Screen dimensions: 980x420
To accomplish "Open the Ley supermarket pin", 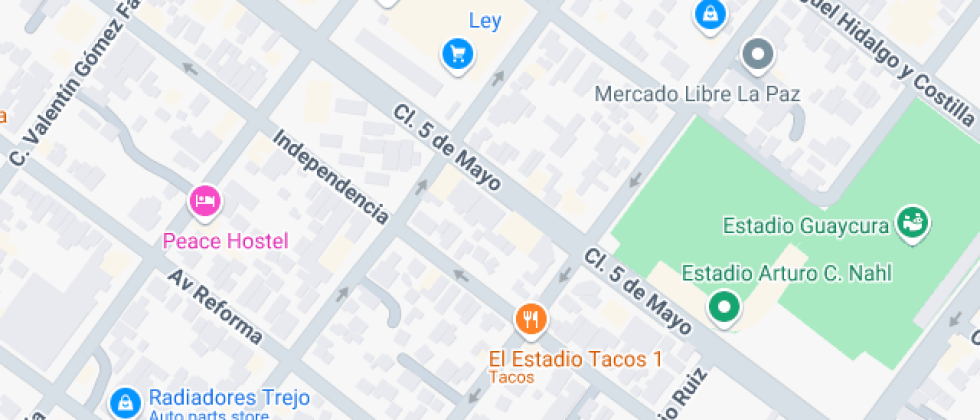I will tap(458, 53).
